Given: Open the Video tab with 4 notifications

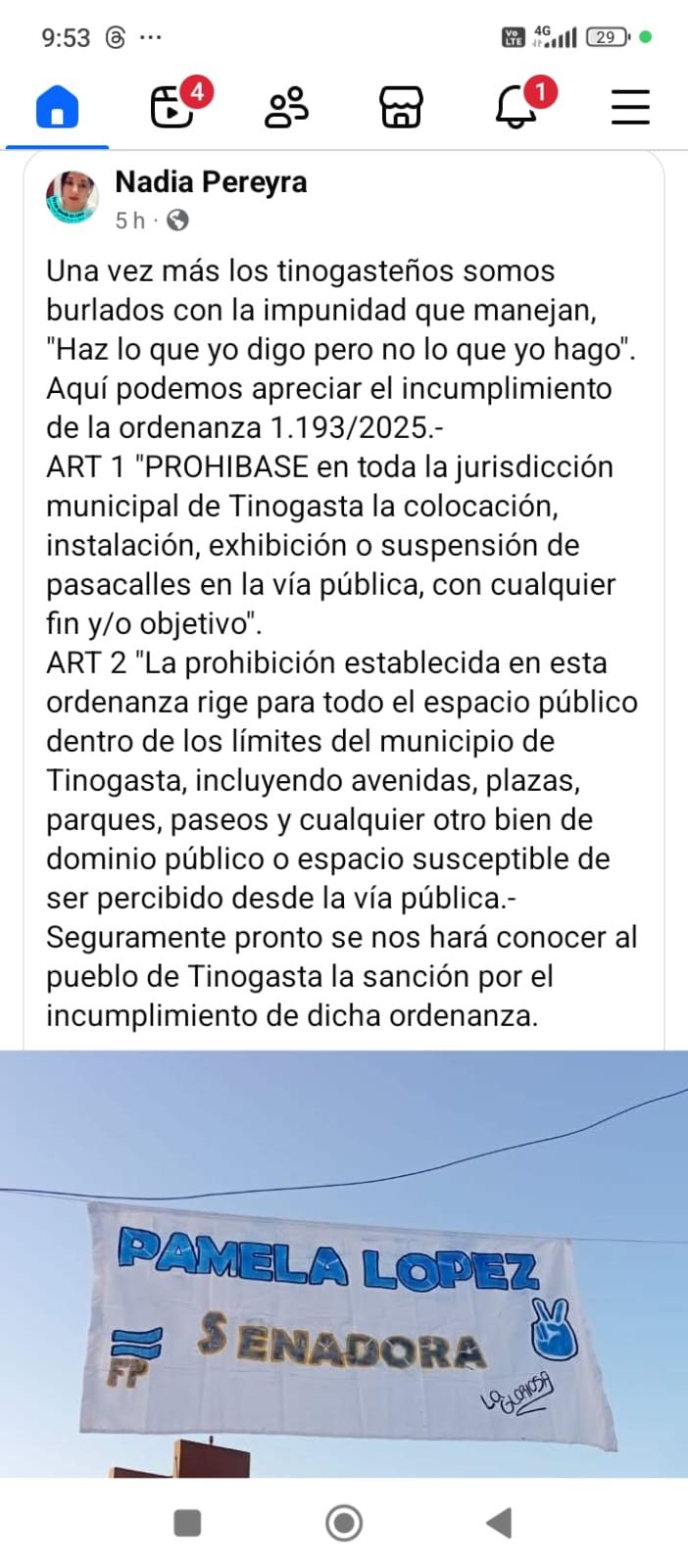Looking at the screenshot, I should click(173, 106).
